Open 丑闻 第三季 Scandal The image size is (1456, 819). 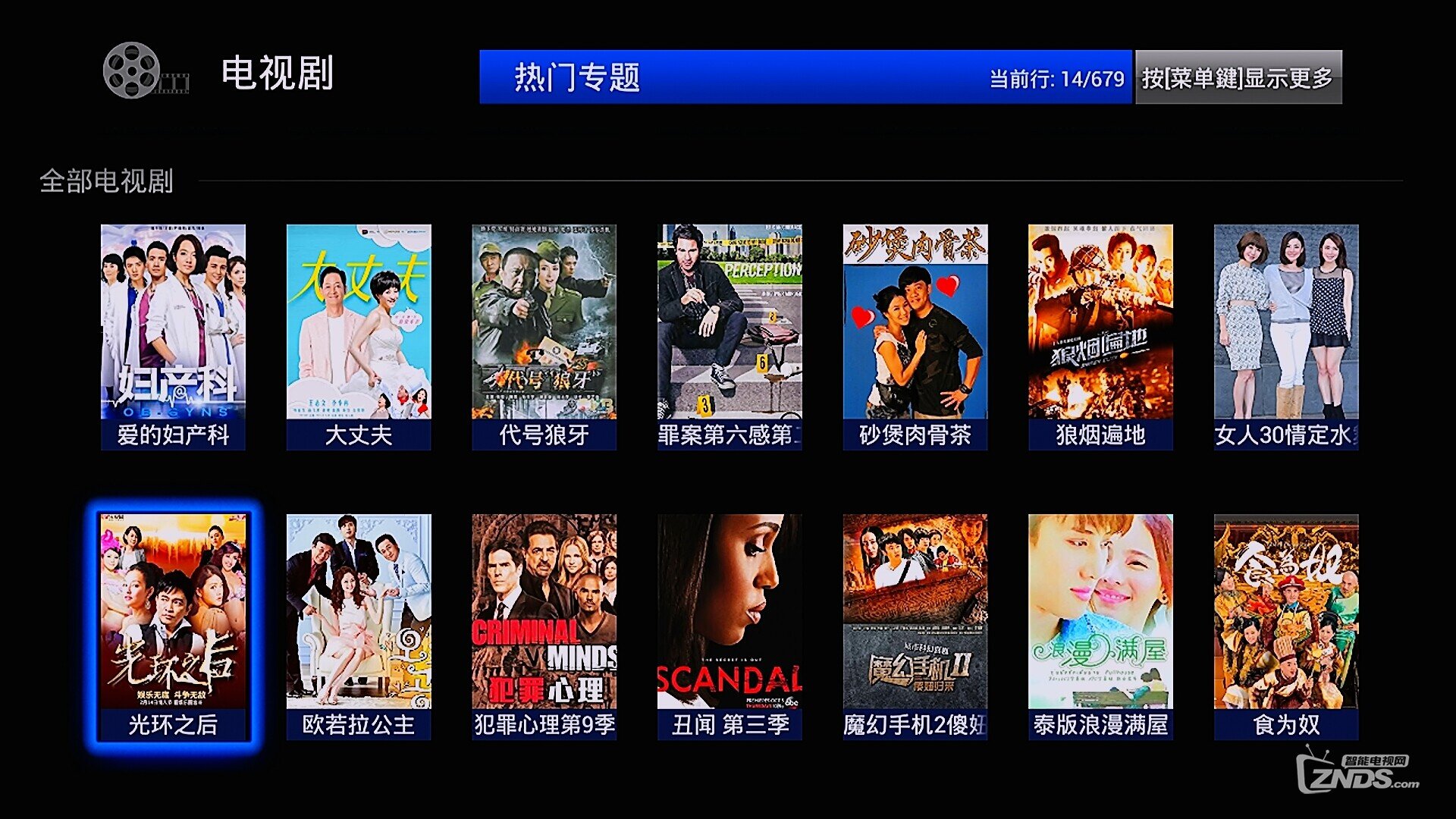click(x=730, y=626)
